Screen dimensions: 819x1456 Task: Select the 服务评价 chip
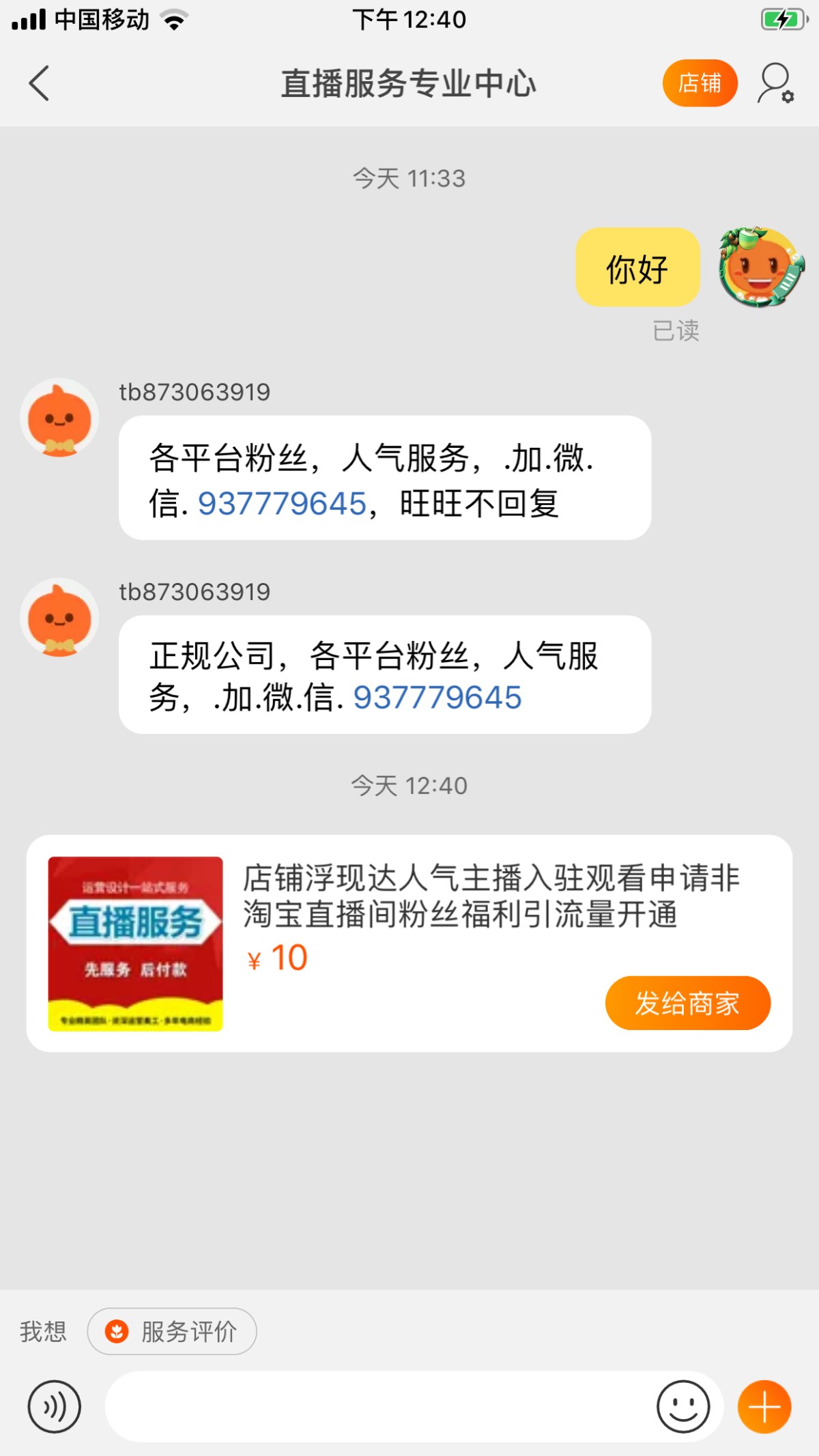coord(172,1331)
